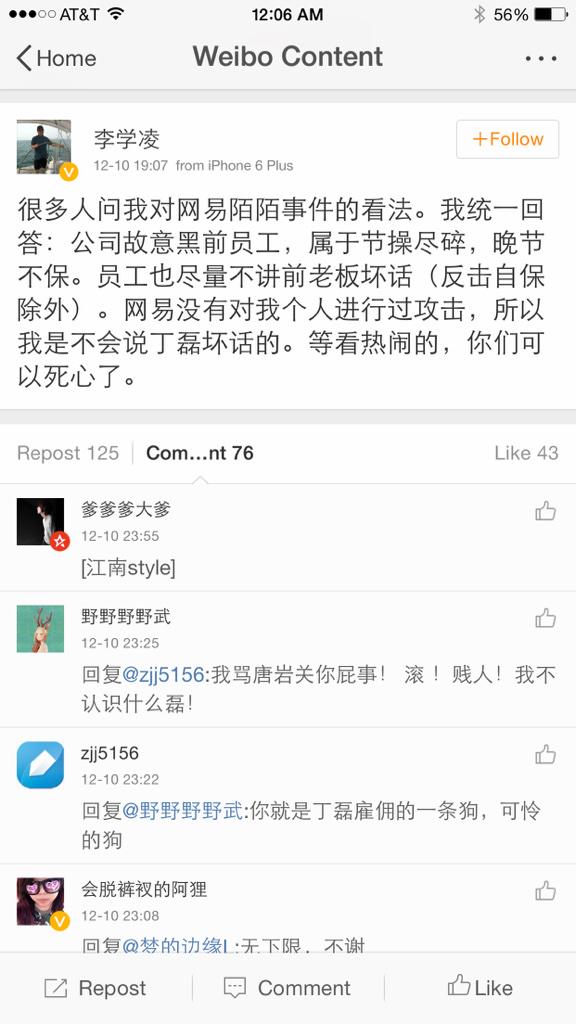
Task: Like the comment by 爹爹爹大爹
Action: [545, 511]
